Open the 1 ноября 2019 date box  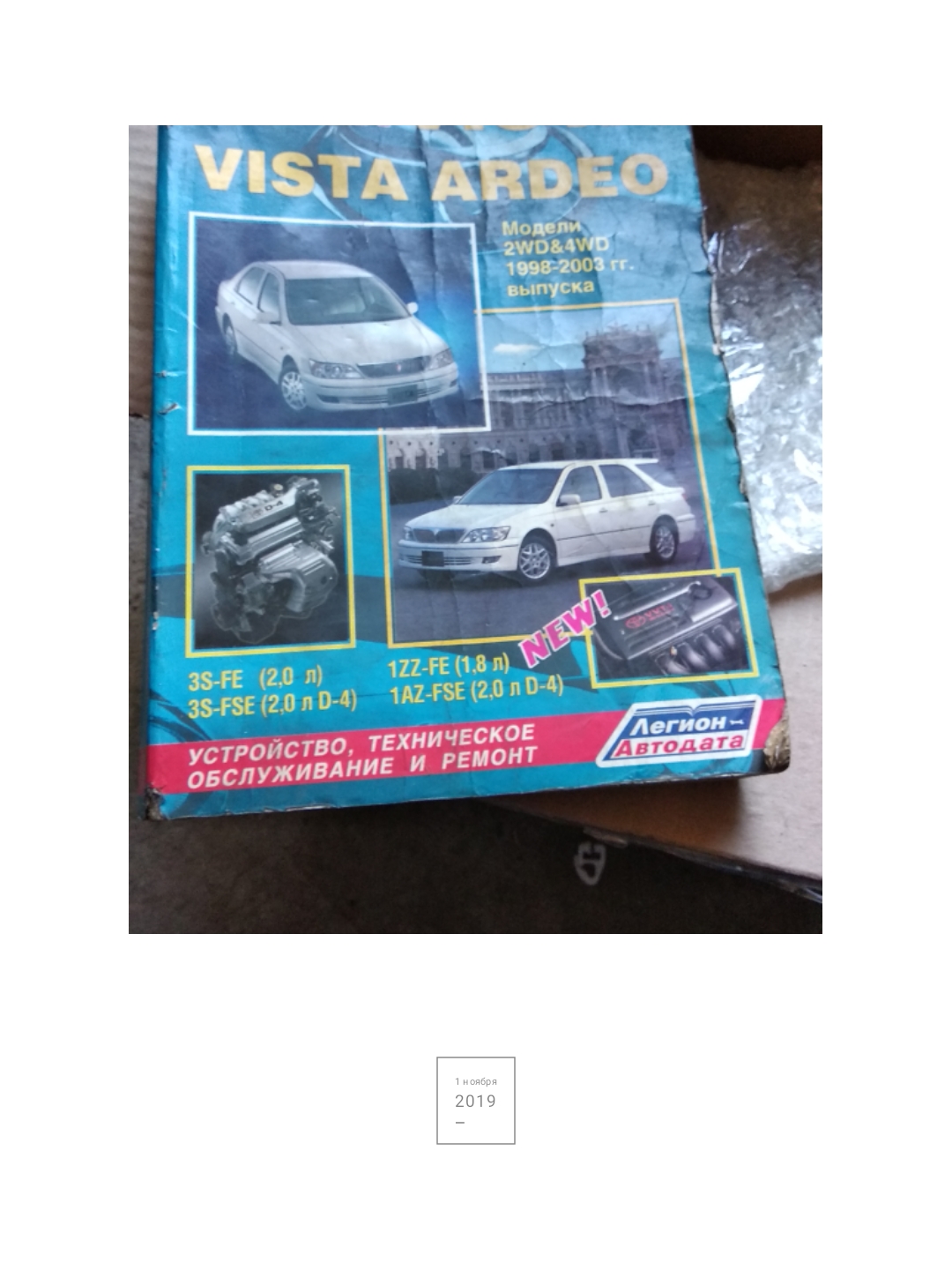pos(475,1100)
